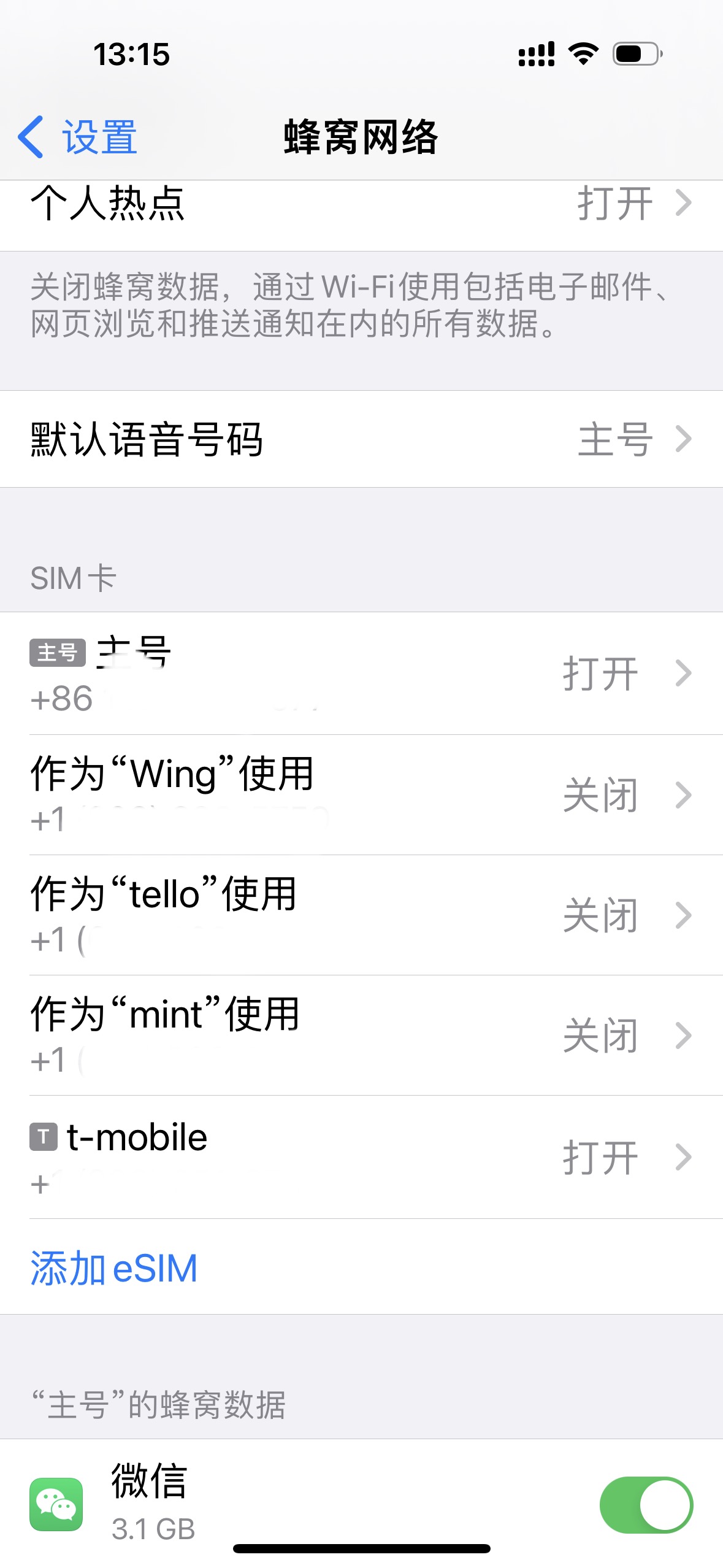Open the "tello" SIM row
The height and width of the screenshot is (1568, 723).
coord(361,915)
